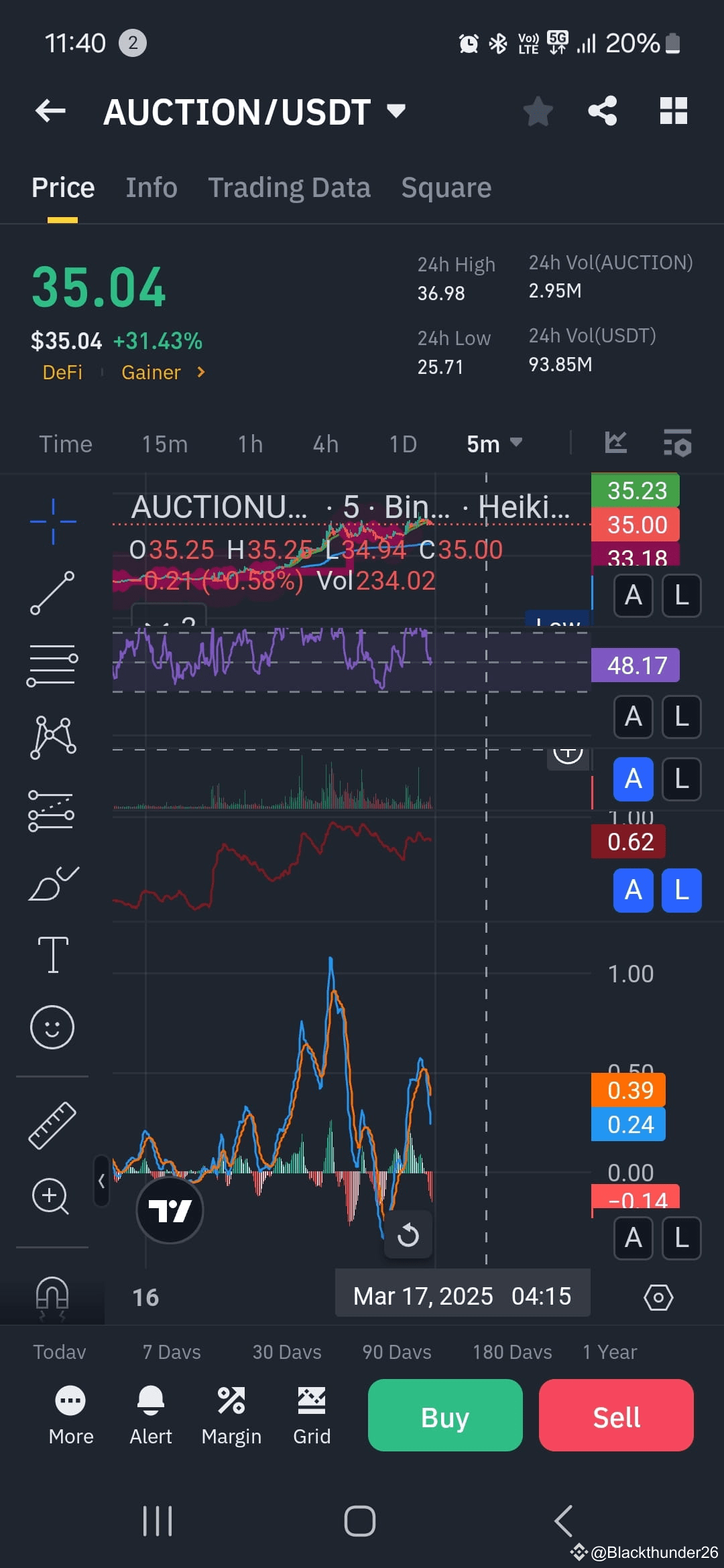Open the AUCTION/USDT pair selector dropdown
The height and width of the screenshot is (1568, 724).
pos(396,111)
